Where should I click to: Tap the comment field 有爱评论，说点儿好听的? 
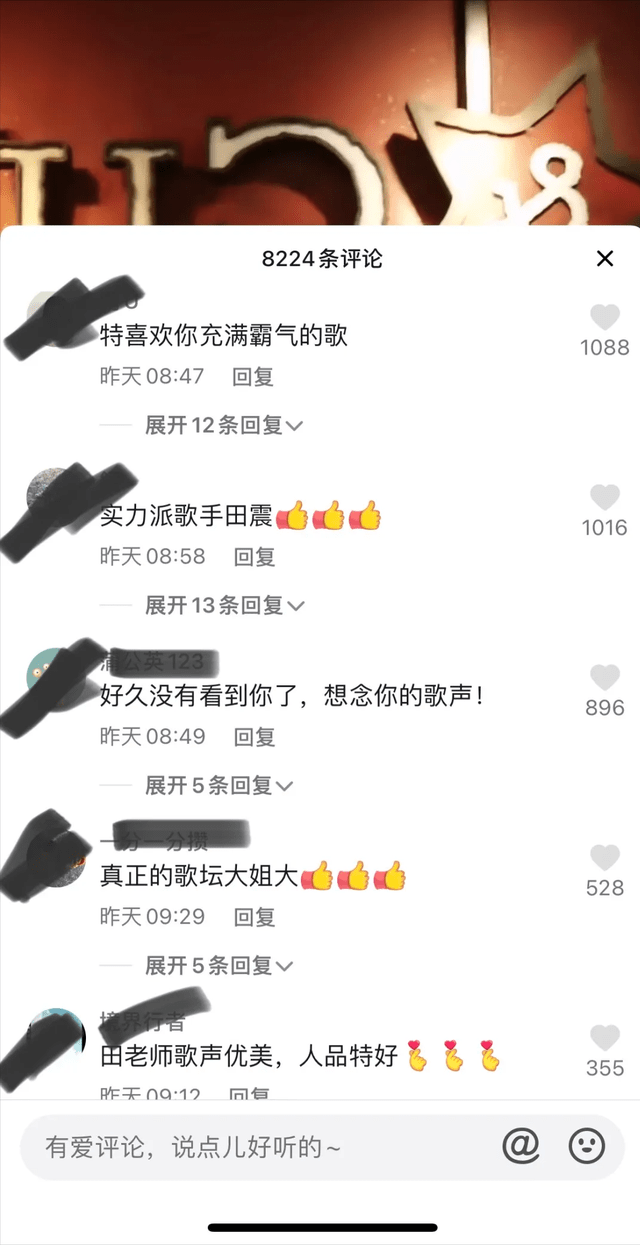click(x=250, y=1147)
